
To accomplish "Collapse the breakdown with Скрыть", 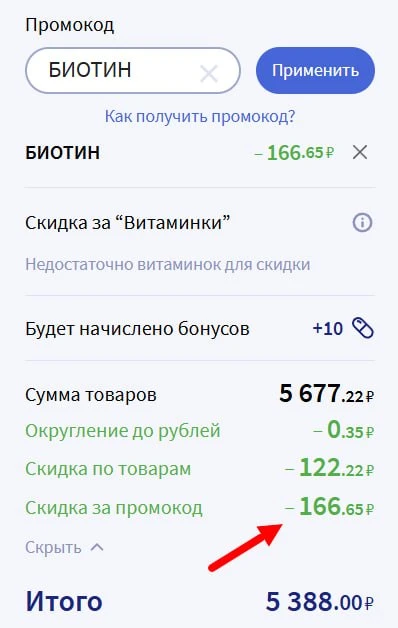I will [64, 547].
